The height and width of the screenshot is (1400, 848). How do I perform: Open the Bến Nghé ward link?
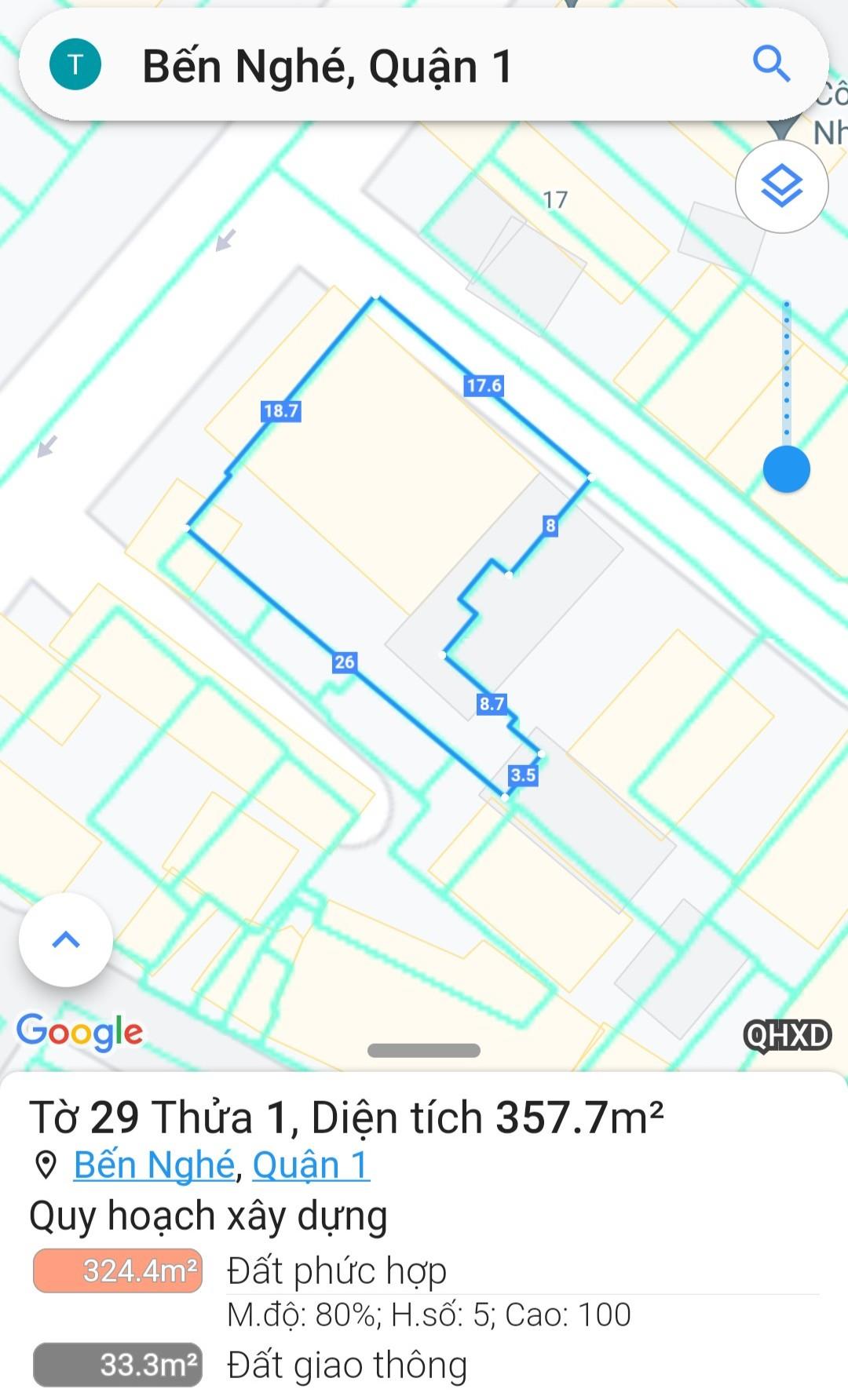154,1165
